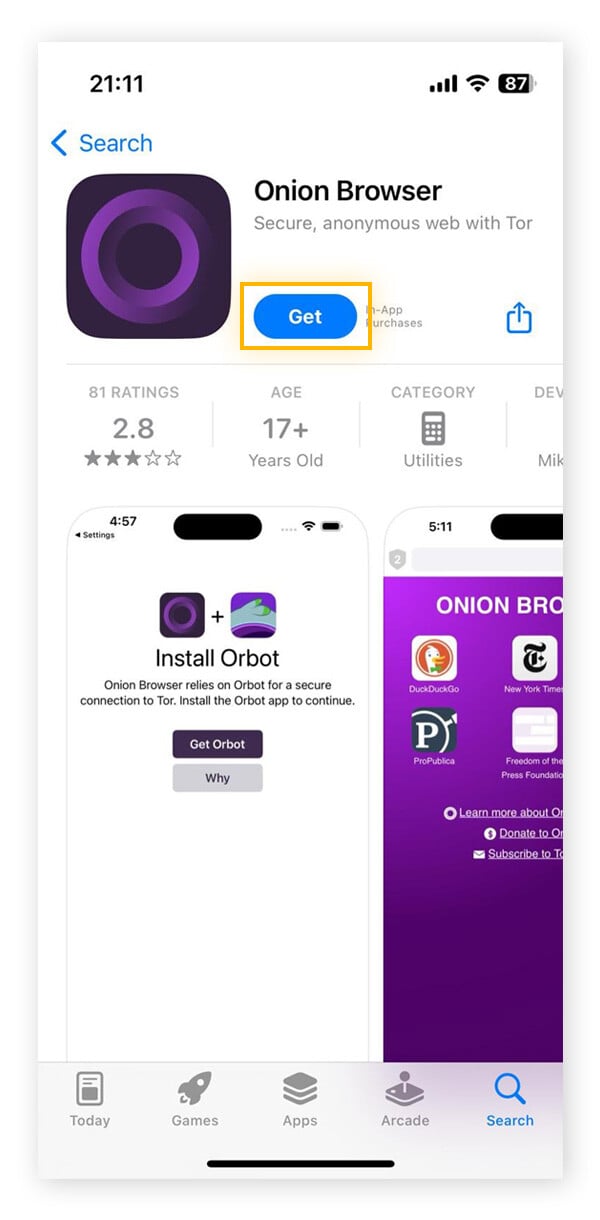Screen dimensions: 600x1220
Task: Go back to Search results
Action: click(101, 143)
